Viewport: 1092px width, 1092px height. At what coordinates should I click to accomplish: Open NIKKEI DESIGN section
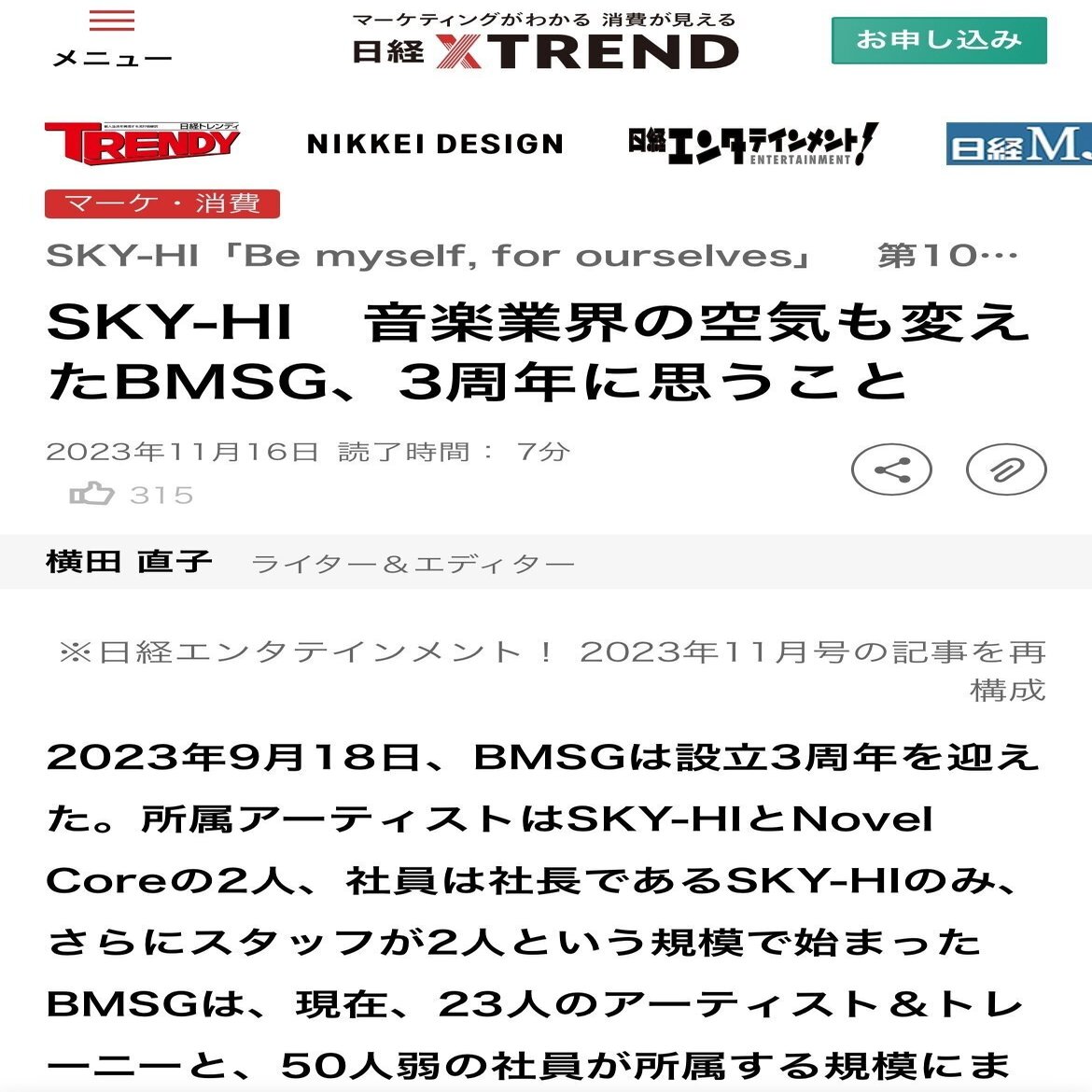point(435,144)
